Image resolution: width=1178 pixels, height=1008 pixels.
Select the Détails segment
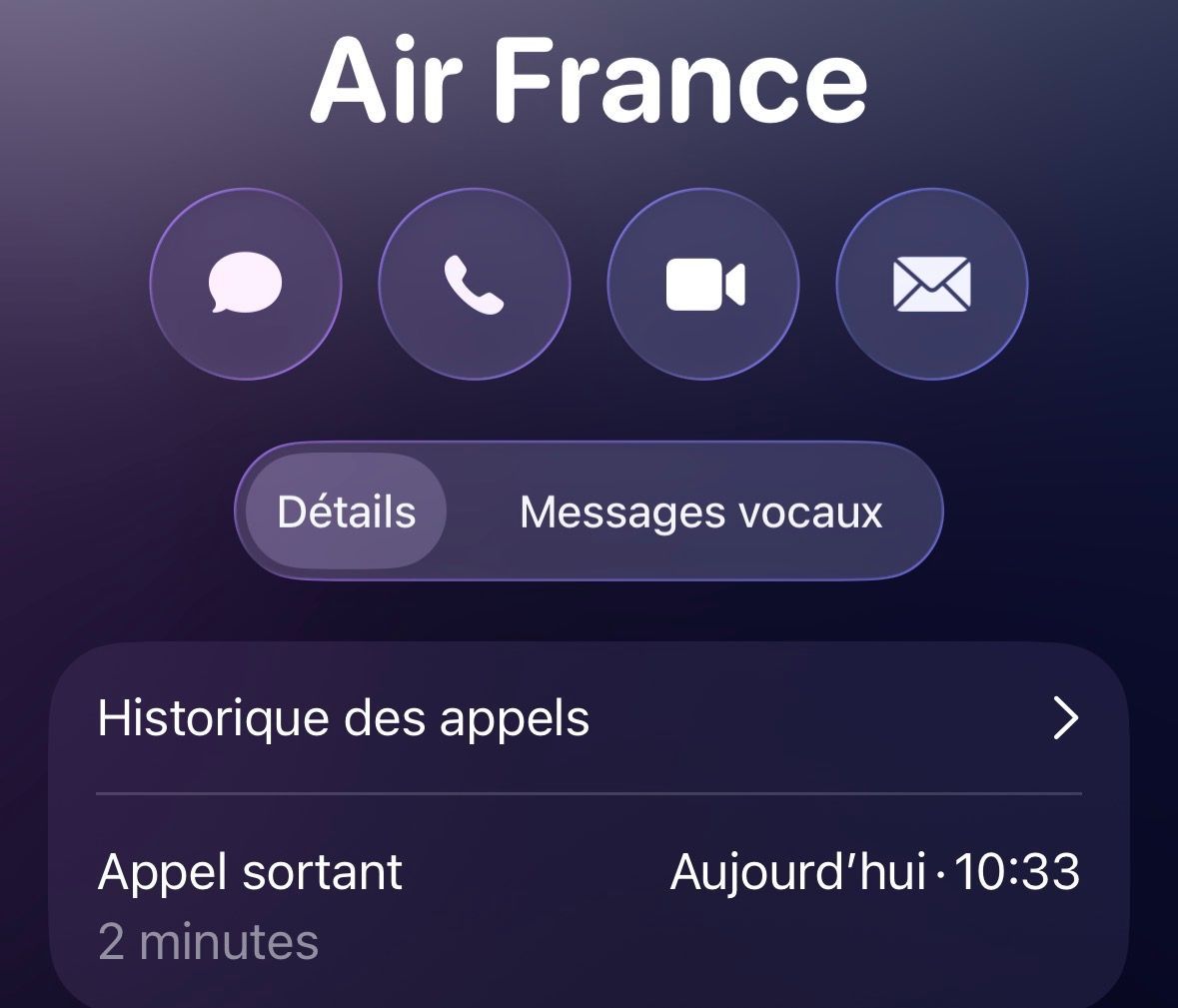(x=347, y=511)
